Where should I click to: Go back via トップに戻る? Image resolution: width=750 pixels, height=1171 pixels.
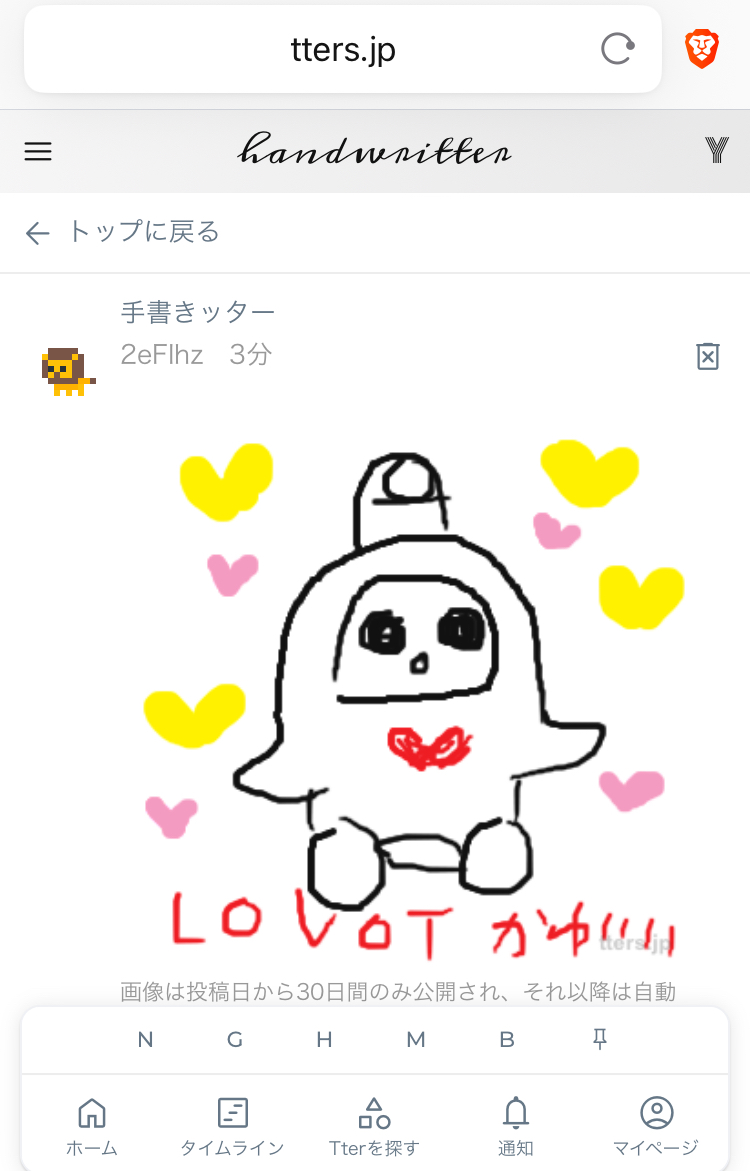click(122, 233)
